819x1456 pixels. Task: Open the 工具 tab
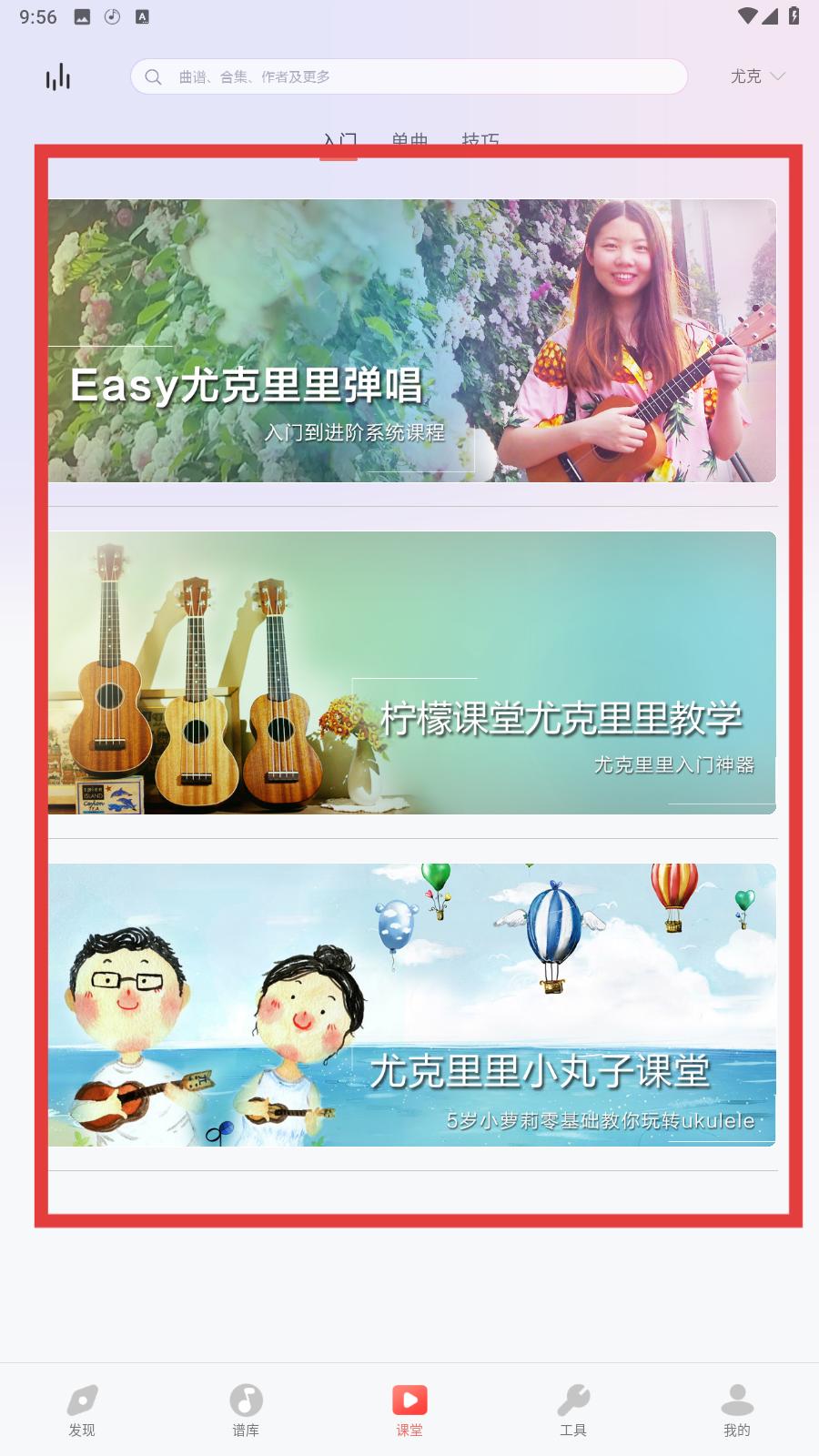[573, 1410]
